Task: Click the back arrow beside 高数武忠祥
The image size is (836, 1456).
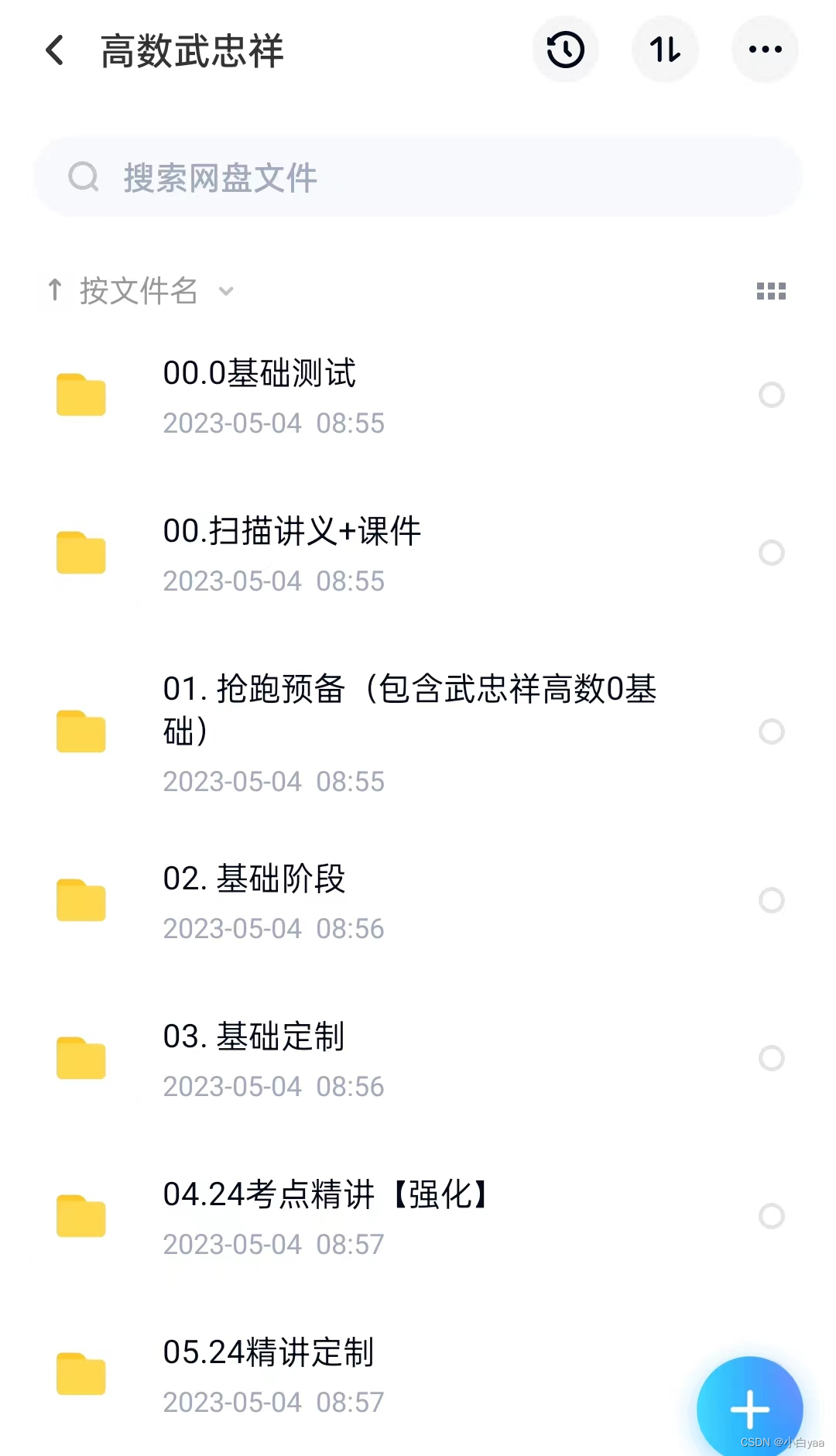Action: pos(54,50)
